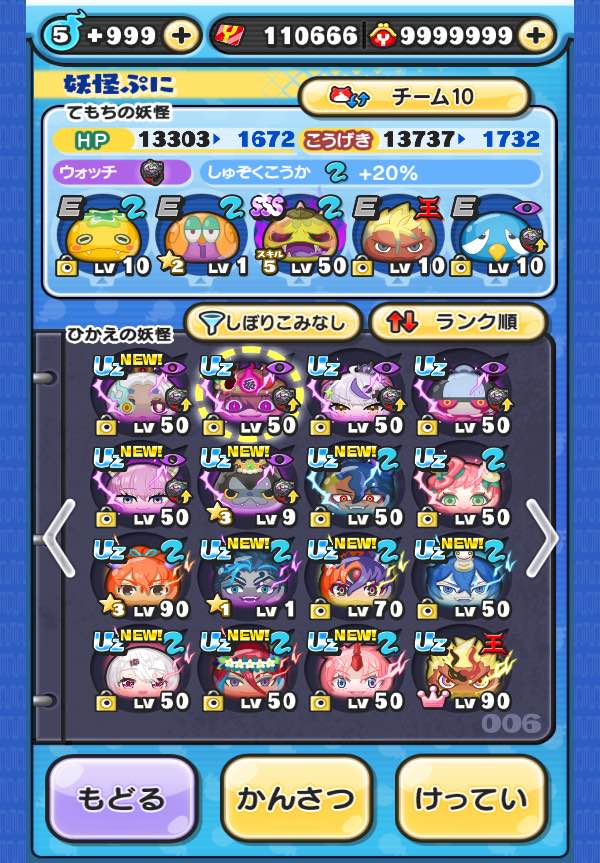Screen dimensions: 600x863
Task: Tap the もどる back button
Action: 121,798
